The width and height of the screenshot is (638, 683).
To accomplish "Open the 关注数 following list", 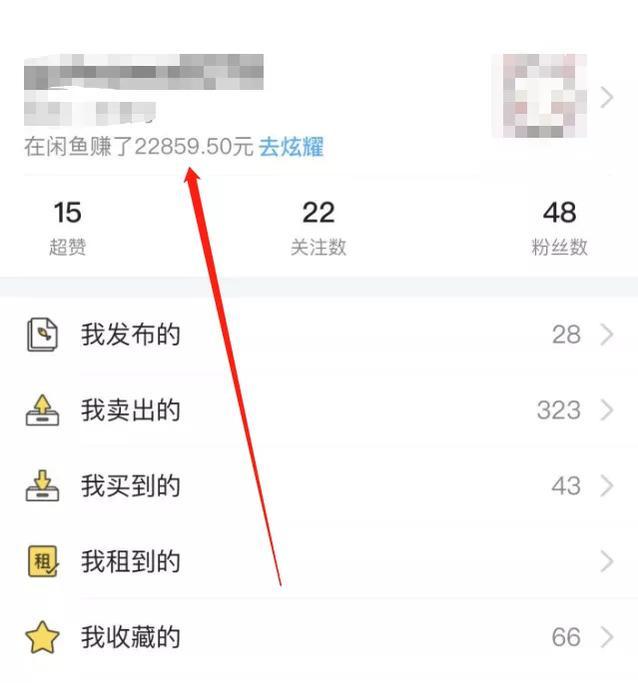I will tap(318, 228).
